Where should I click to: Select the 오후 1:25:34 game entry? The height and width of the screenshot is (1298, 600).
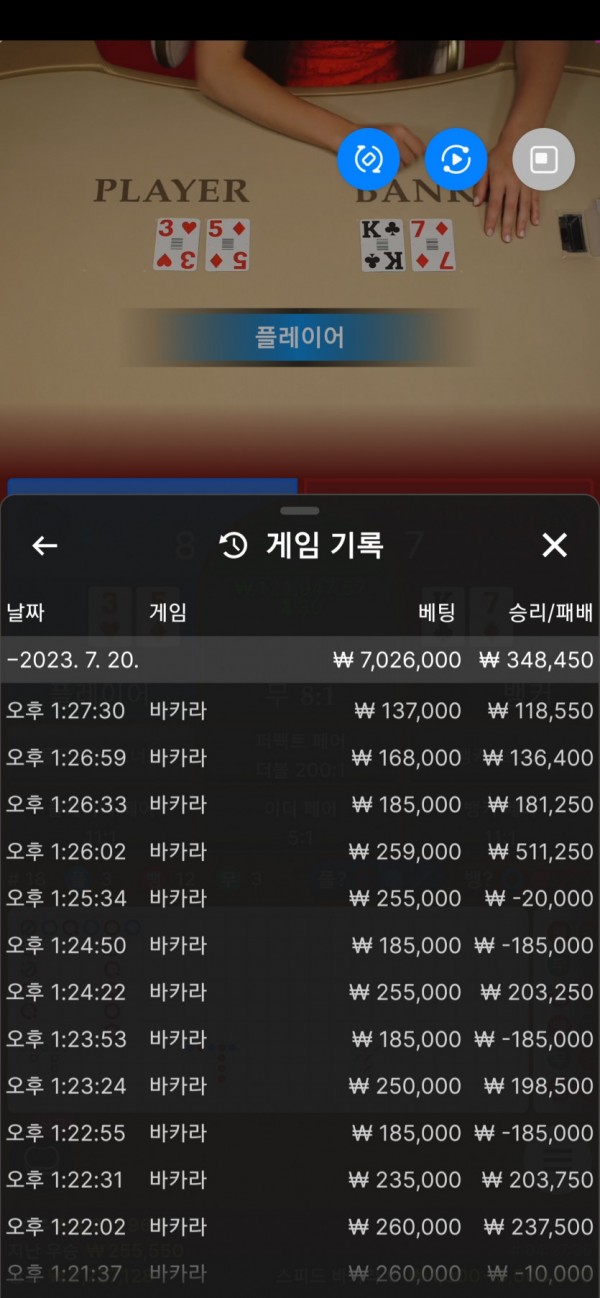point(300,898)
